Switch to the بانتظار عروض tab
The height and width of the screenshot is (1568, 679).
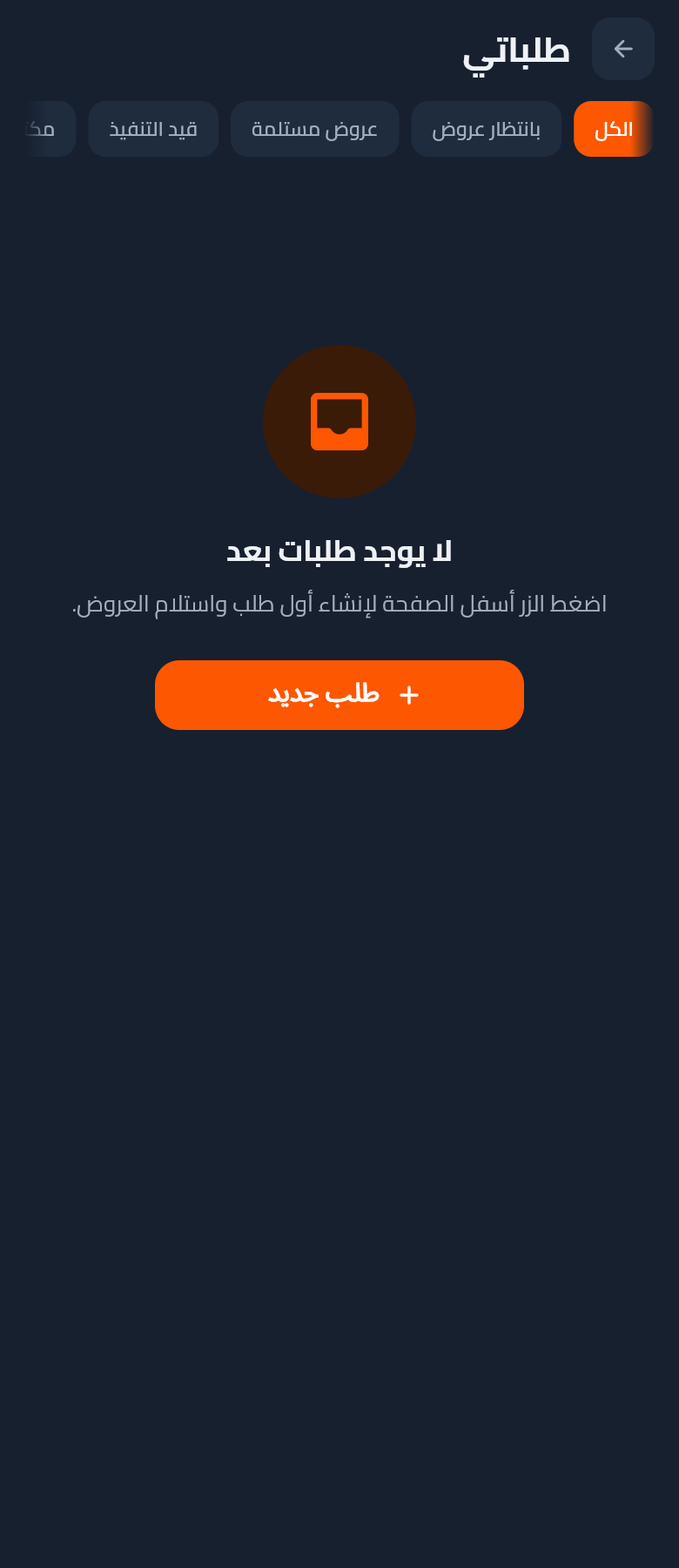[x=487, y=129]
